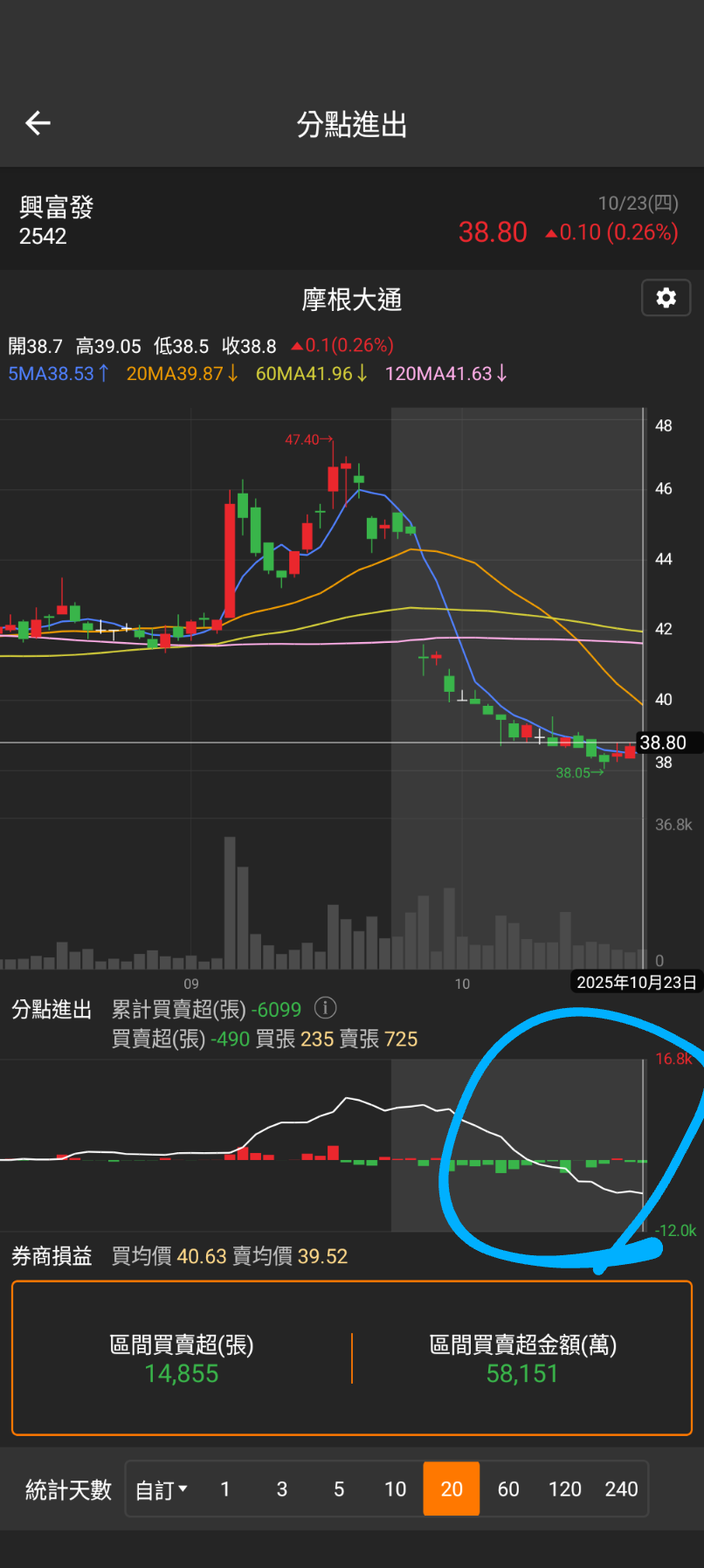Select 1 day statistics
Image resolution: width=704 pixels, height=1568 pixels.
(225, 1489)
